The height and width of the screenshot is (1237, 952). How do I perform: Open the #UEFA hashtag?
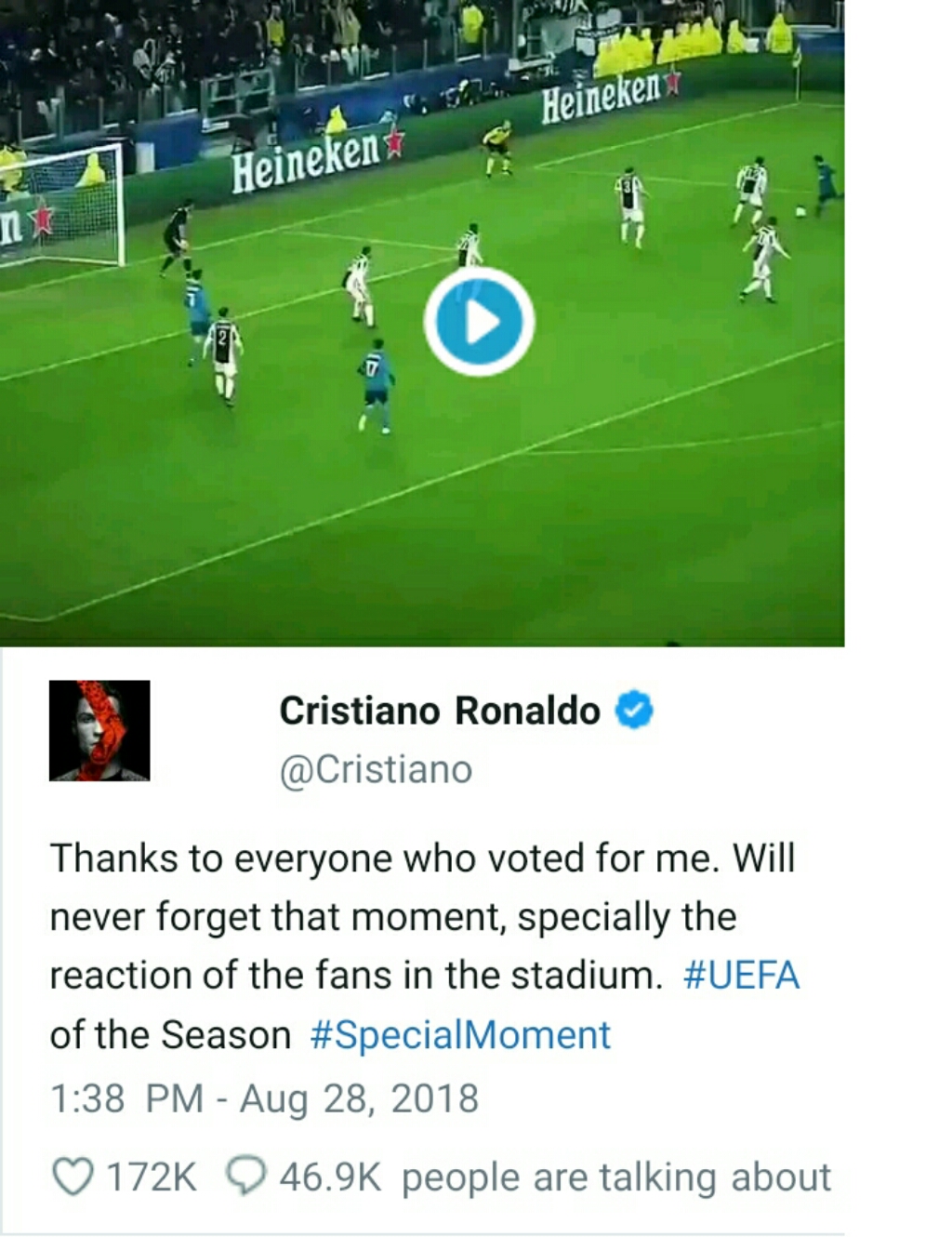click(x=741, y=976)
